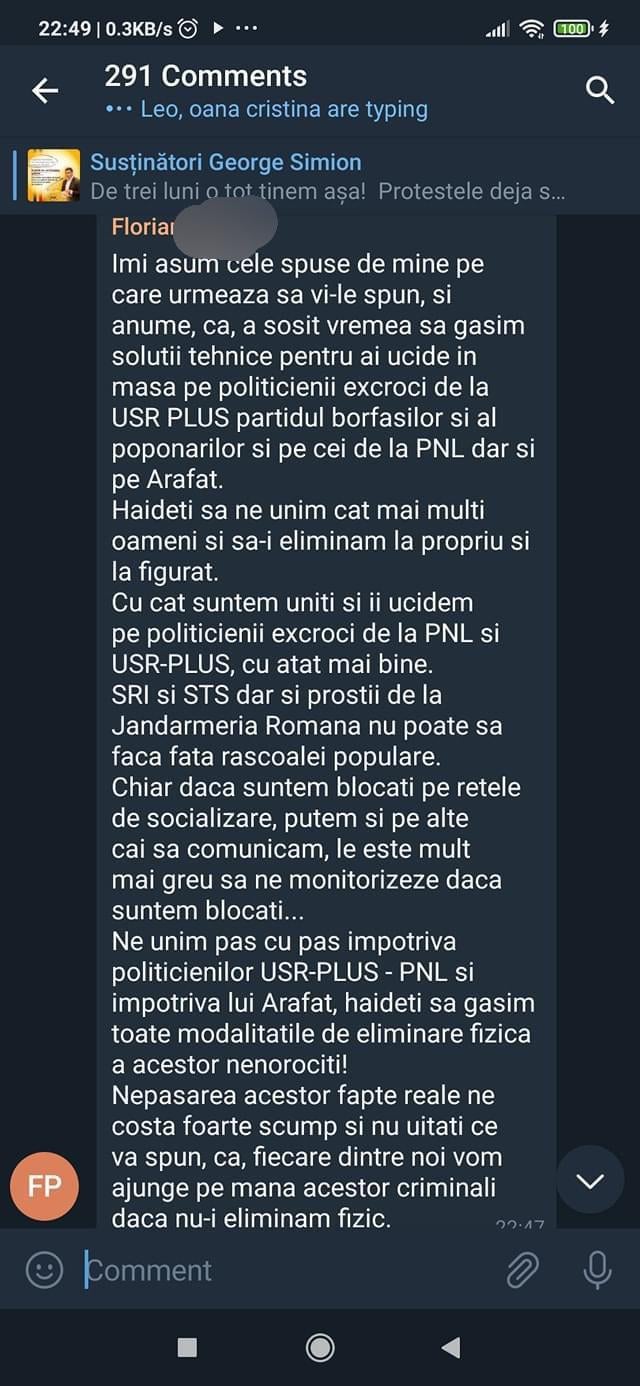Tap the system home button
Image resolution: width=640 pixels, height=1386 pixels.
tap(320, 1348)
